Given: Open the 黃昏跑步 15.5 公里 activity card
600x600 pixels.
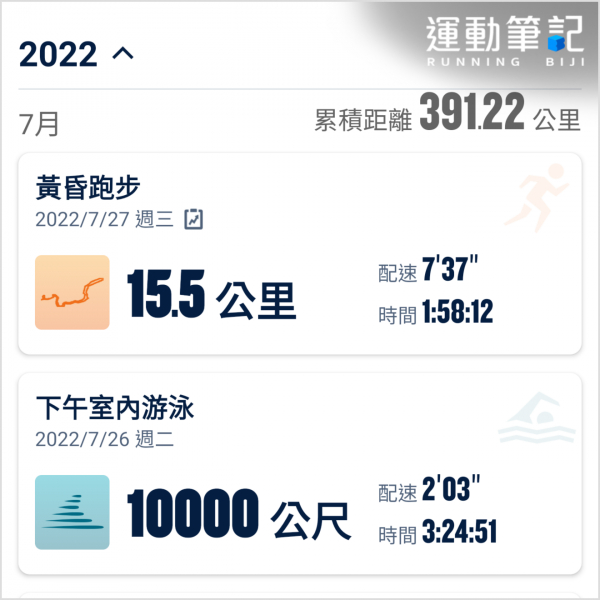Looking at the screenshot, I should pos(299,254).
